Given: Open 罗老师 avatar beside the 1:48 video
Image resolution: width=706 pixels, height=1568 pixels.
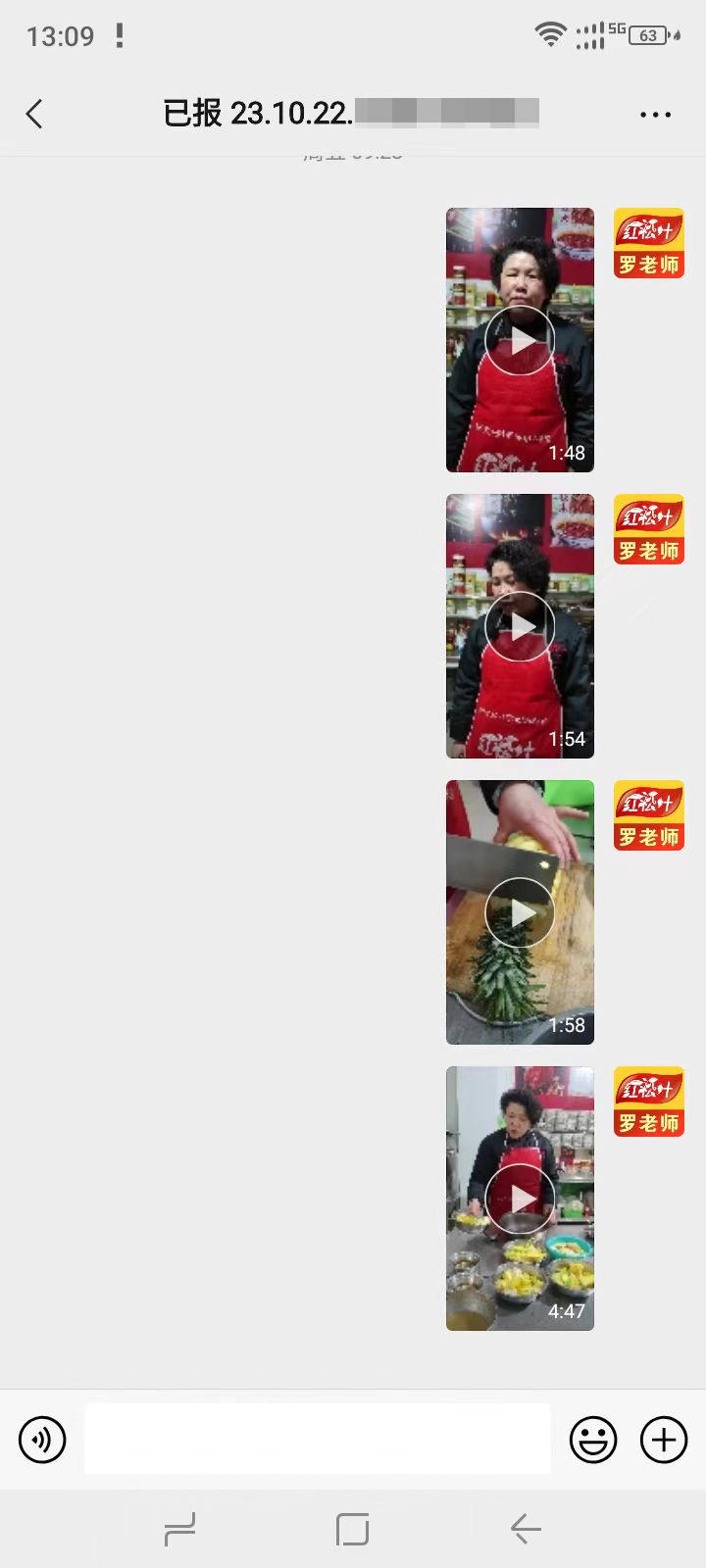Looking at the screenshot, I should pos(648,243).
